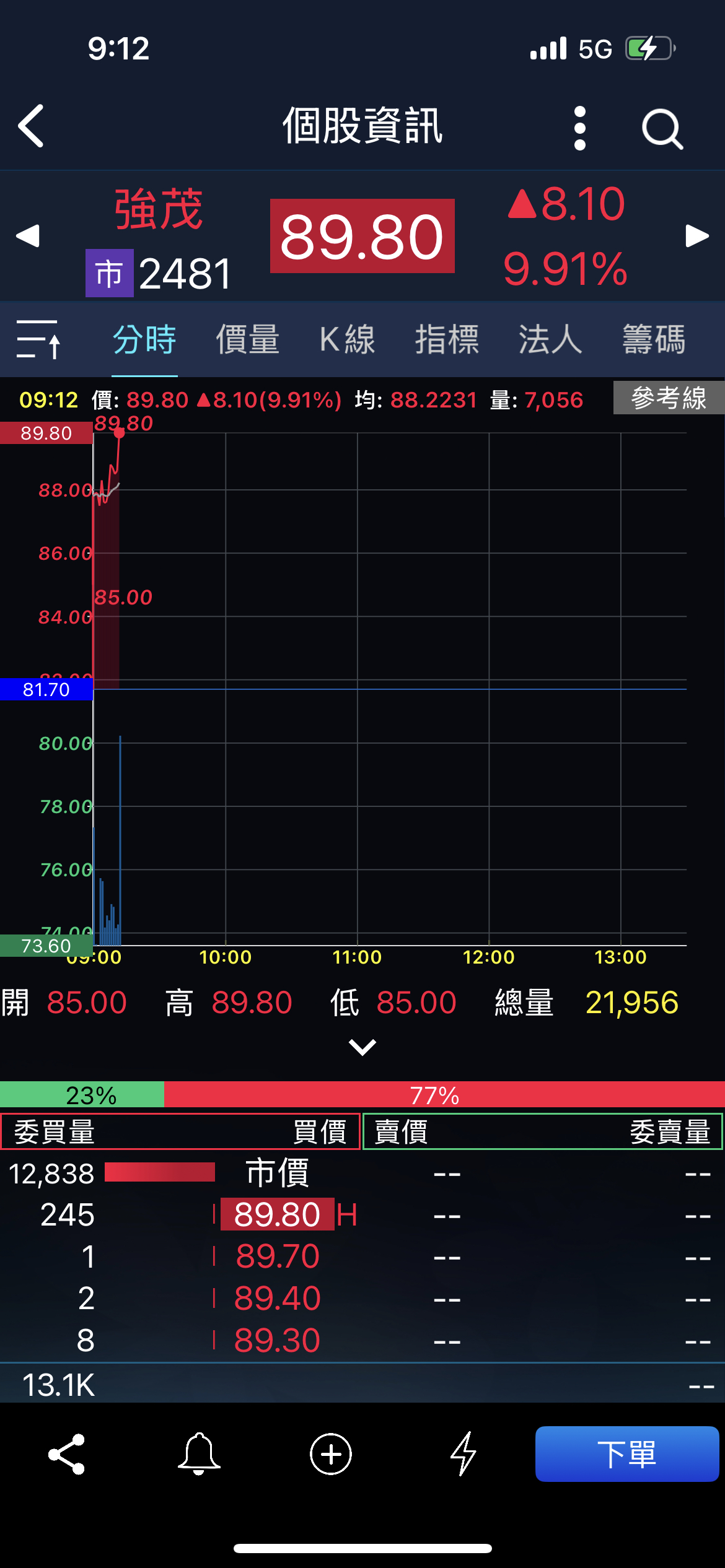Open the lightning quick order icon
The image size is (725, 1568).
[463, 1454]
